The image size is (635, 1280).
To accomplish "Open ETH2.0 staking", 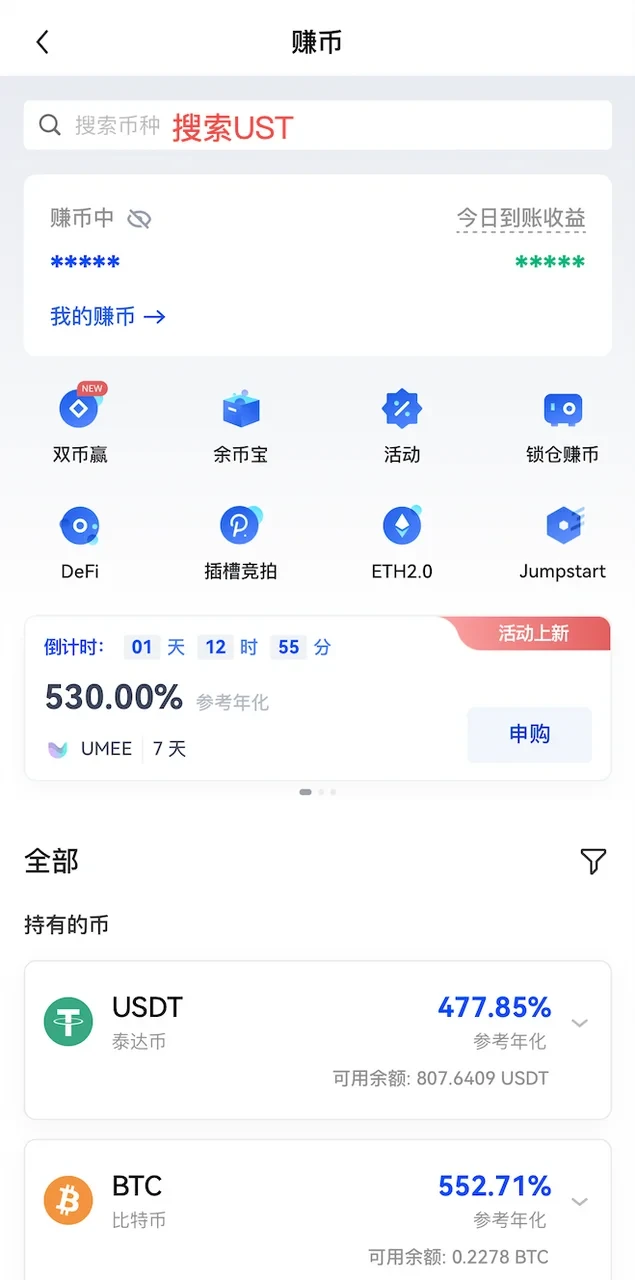I will coord(402,542).
